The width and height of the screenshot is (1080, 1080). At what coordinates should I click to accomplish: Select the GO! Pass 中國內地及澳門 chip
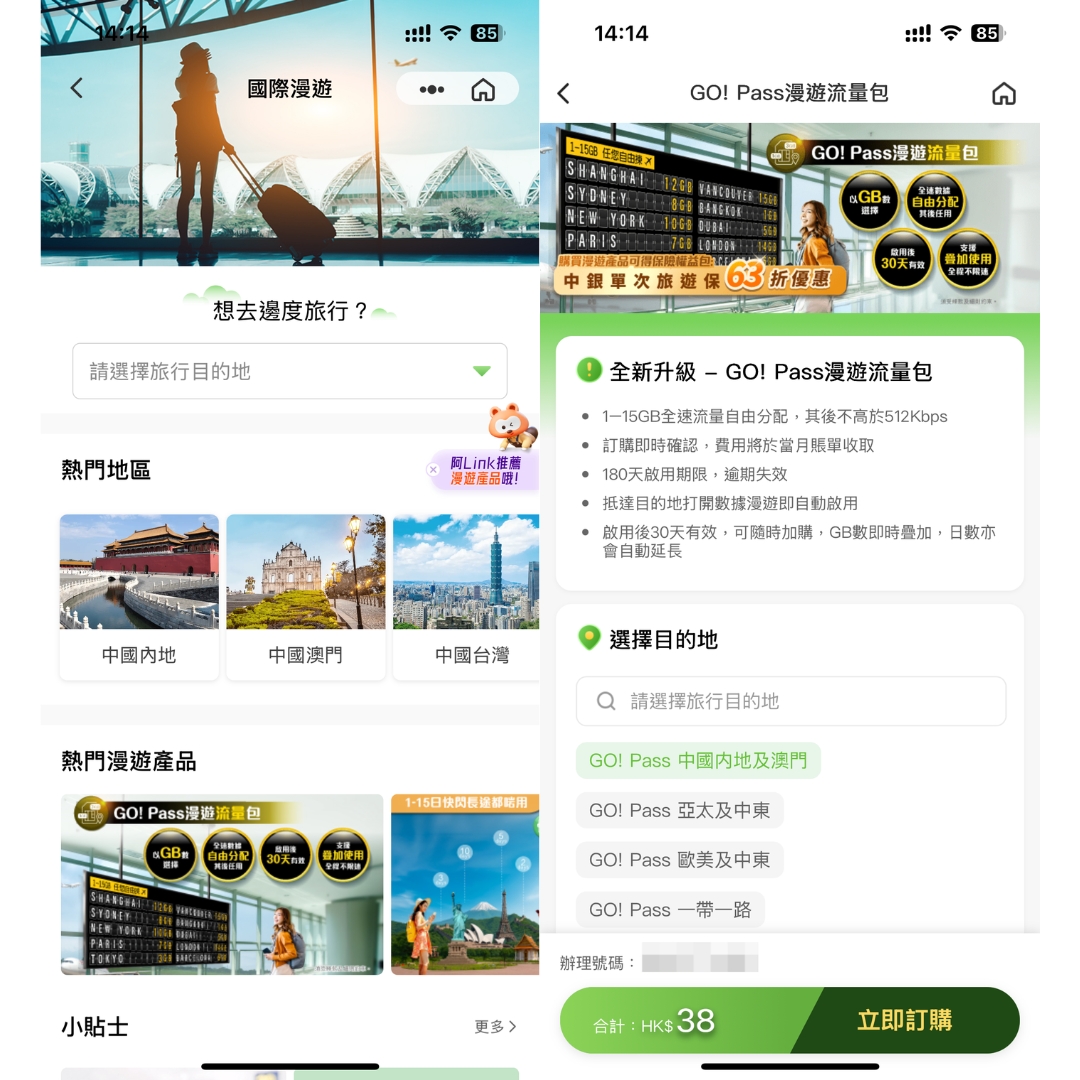698,761
